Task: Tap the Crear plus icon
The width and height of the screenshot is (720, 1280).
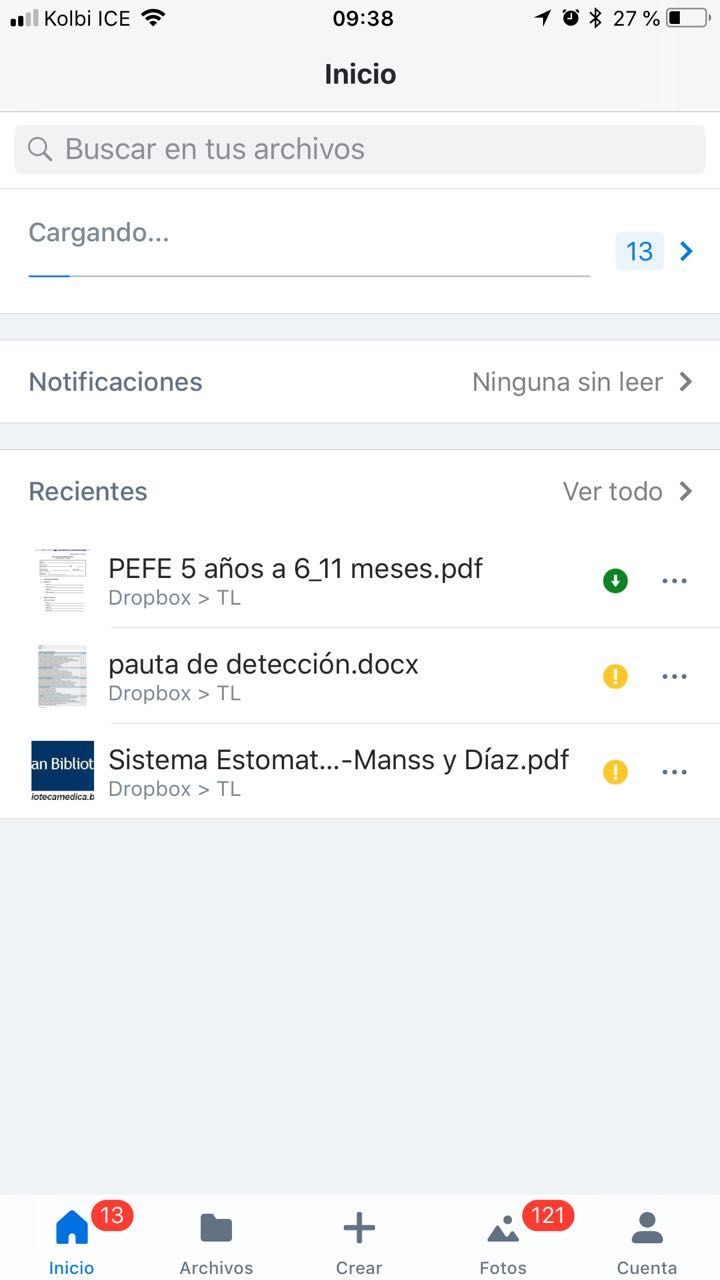Action: 358,1225
